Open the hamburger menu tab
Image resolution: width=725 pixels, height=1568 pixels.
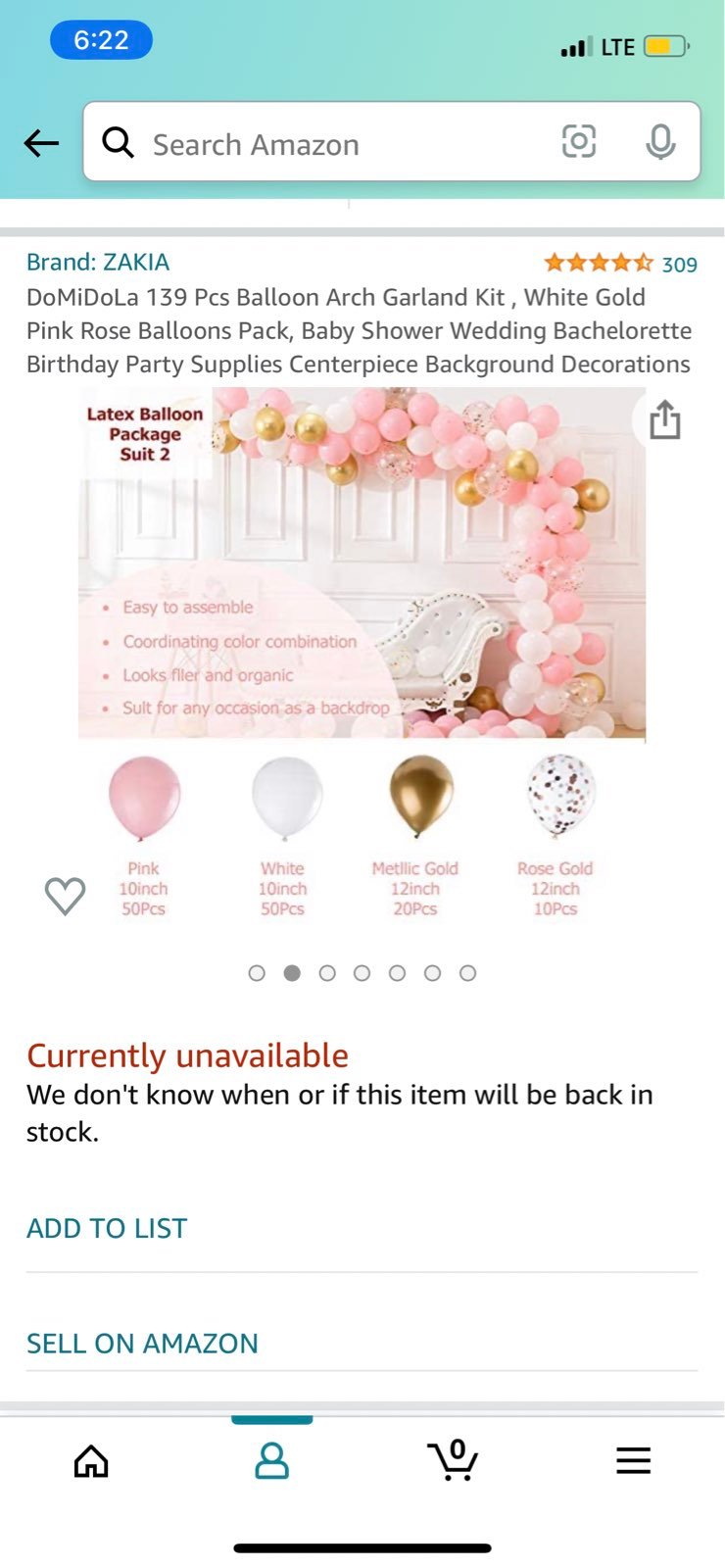[633, 1460]
